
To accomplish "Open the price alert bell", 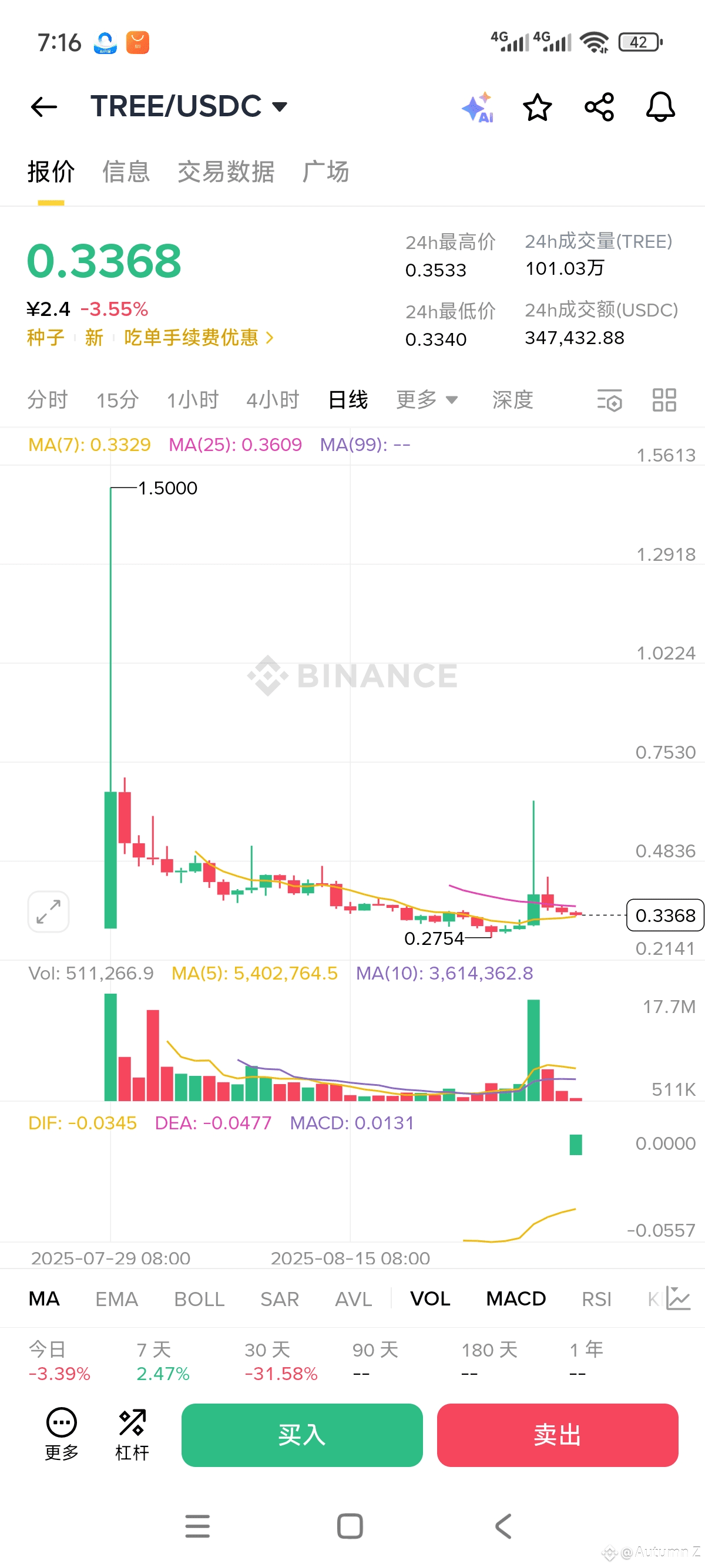I will pyautogui.click(x=660, y=107).
